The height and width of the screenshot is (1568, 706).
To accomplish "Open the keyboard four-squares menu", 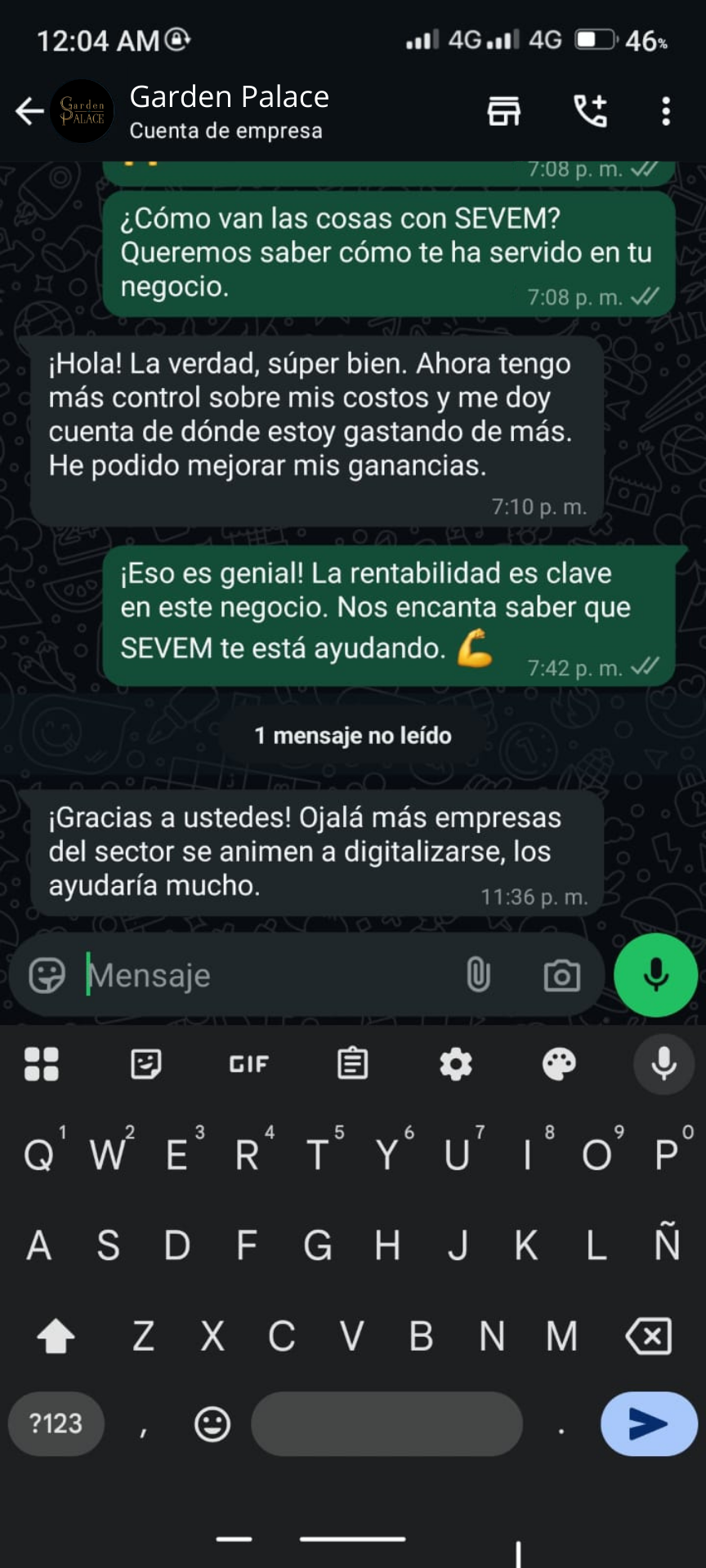I will click(x=41, y=1064).
